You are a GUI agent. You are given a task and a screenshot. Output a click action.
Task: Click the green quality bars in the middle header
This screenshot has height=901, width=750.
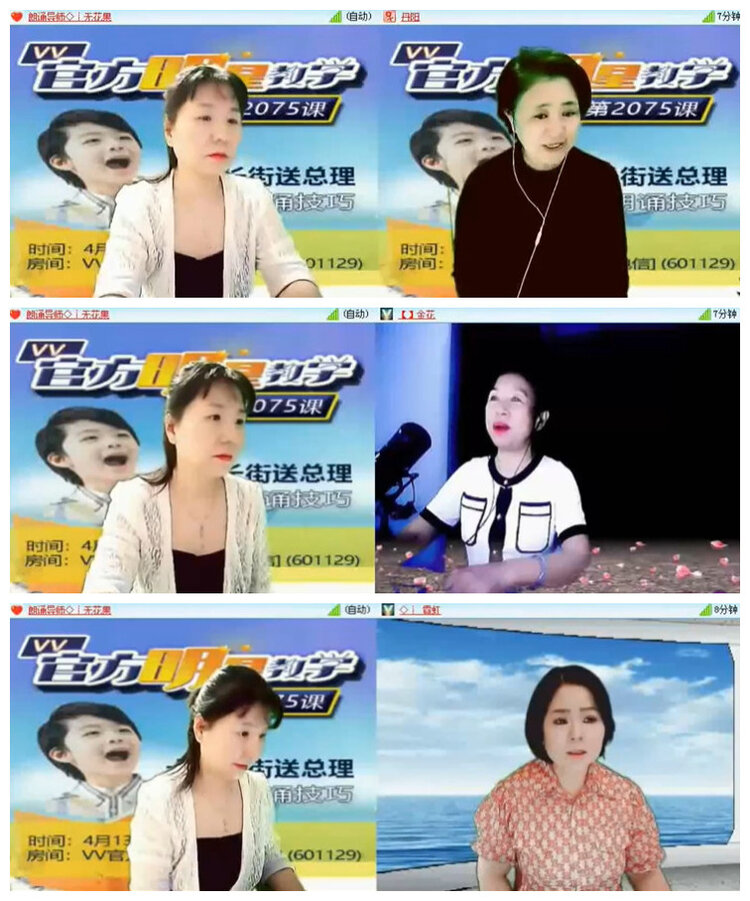[332, 312]
